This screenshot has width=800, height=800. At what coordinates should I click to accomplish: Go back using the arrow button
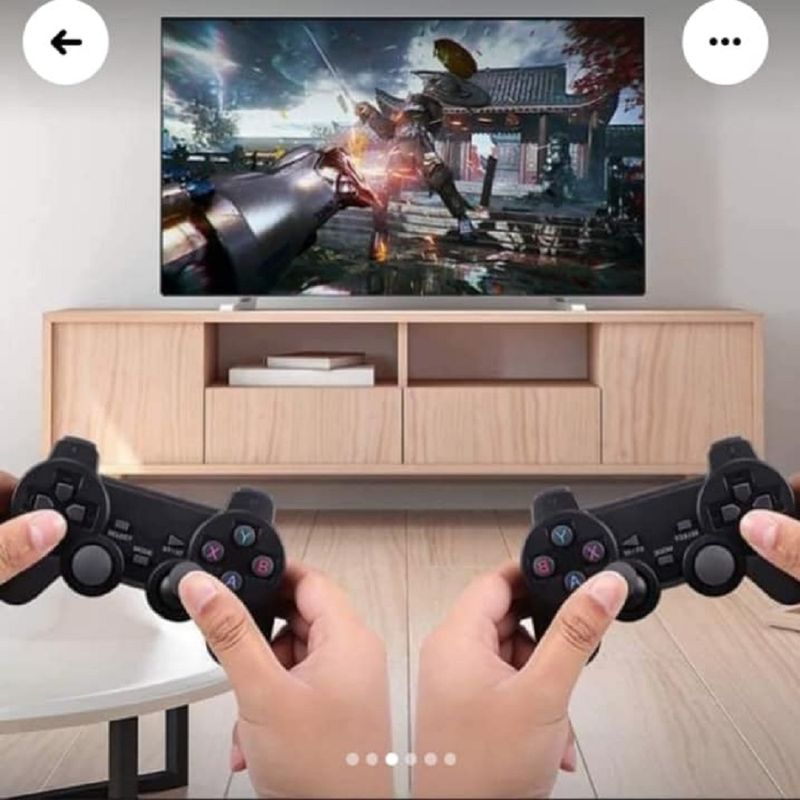[66, 42]
